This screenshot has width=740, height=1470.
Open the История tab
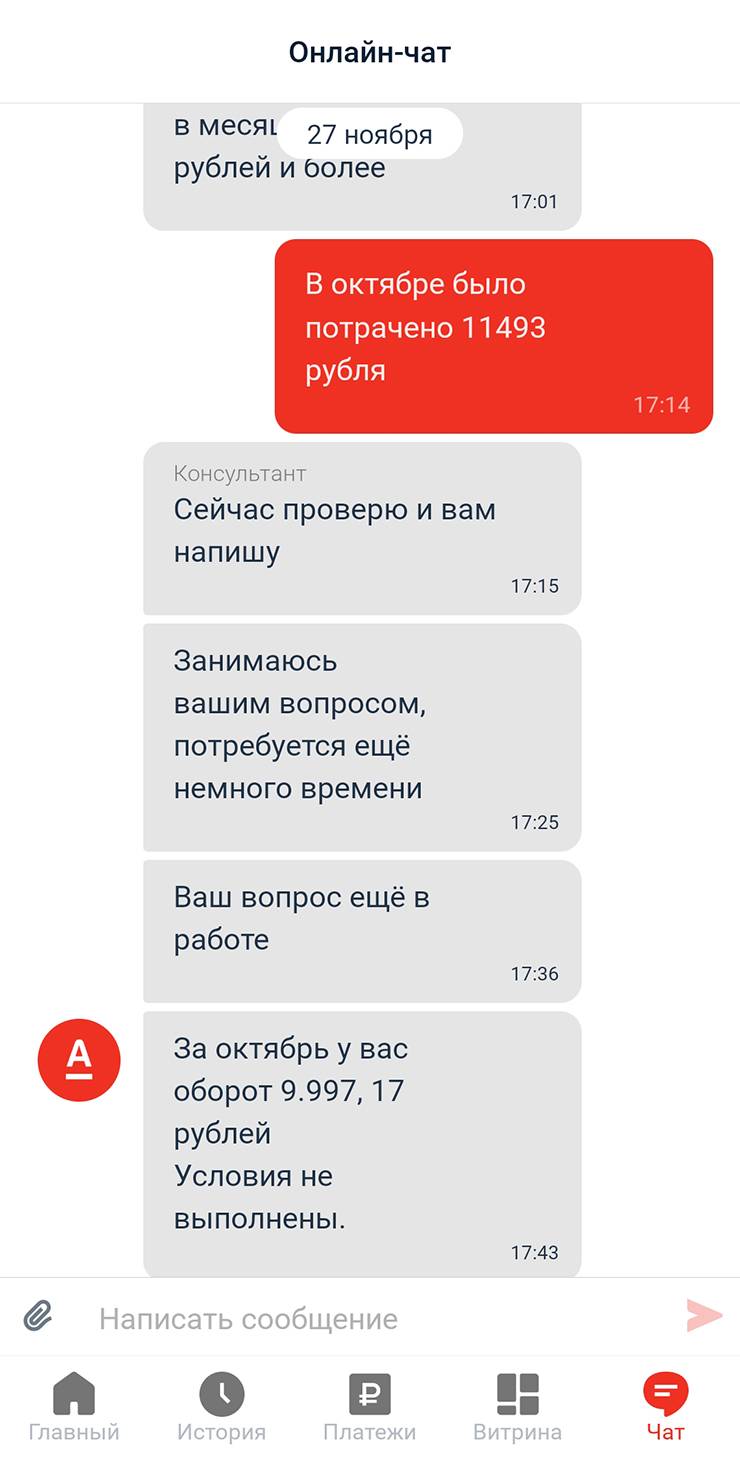(221, 1408)
